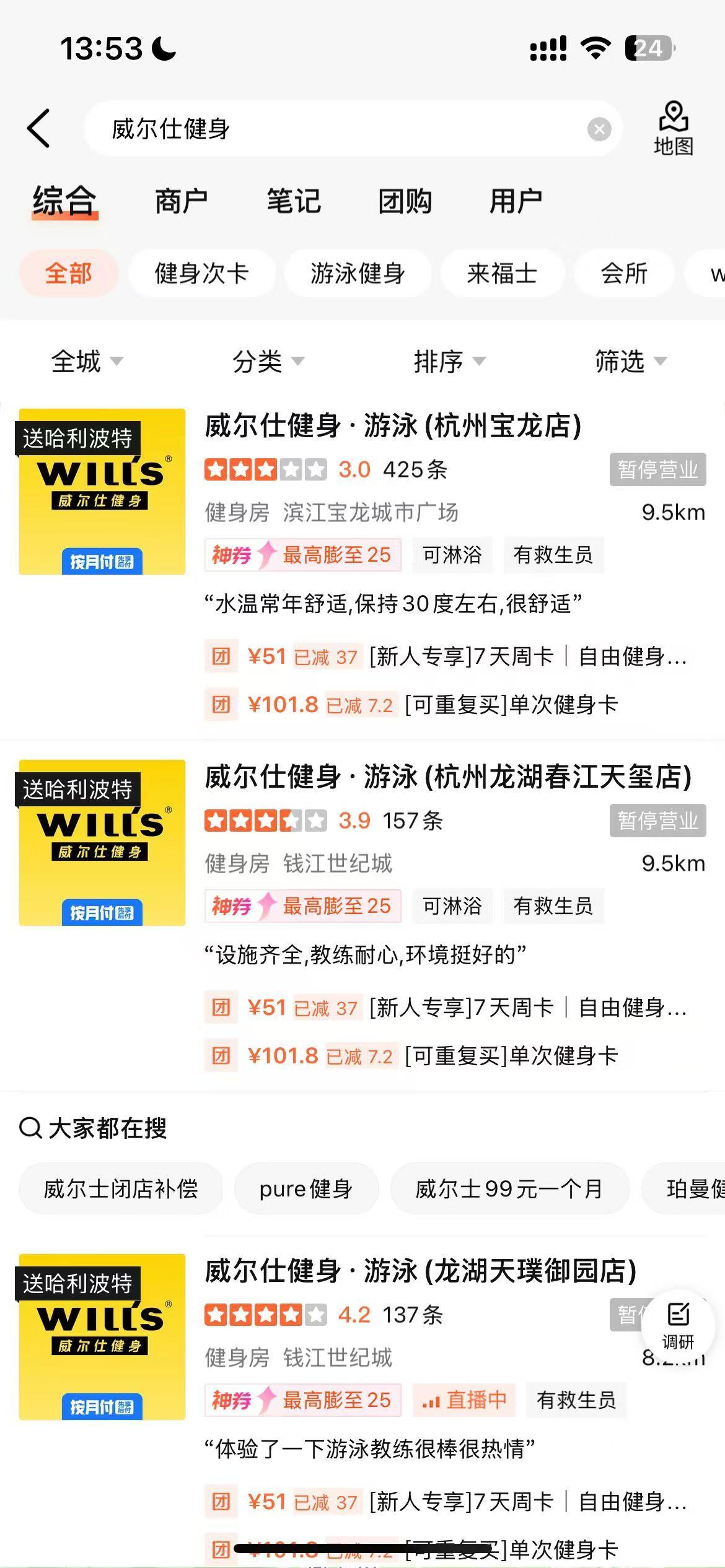Select the 健身次卡 filter chip
This screenshot has width=725, height=1568.
[201, 273]
